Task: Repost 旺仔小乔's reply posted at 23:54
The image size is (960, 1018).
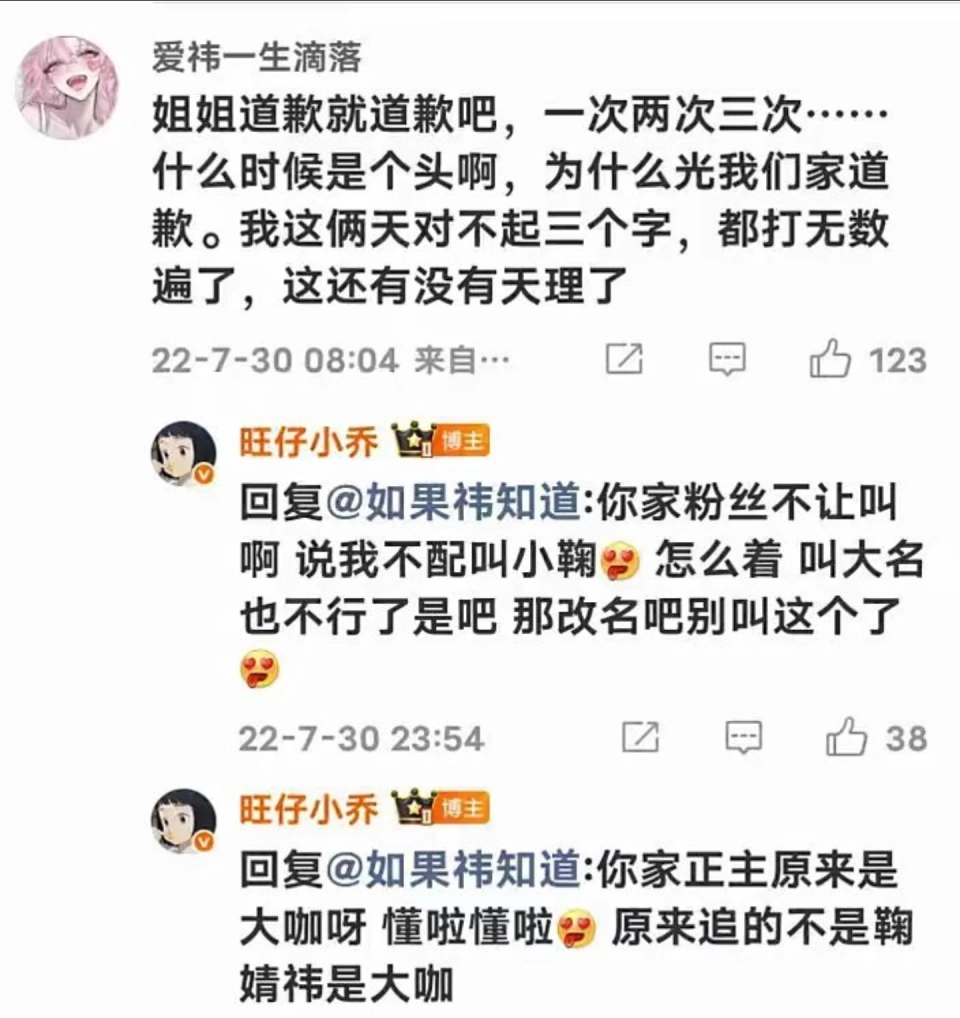Action: [640, 738]
